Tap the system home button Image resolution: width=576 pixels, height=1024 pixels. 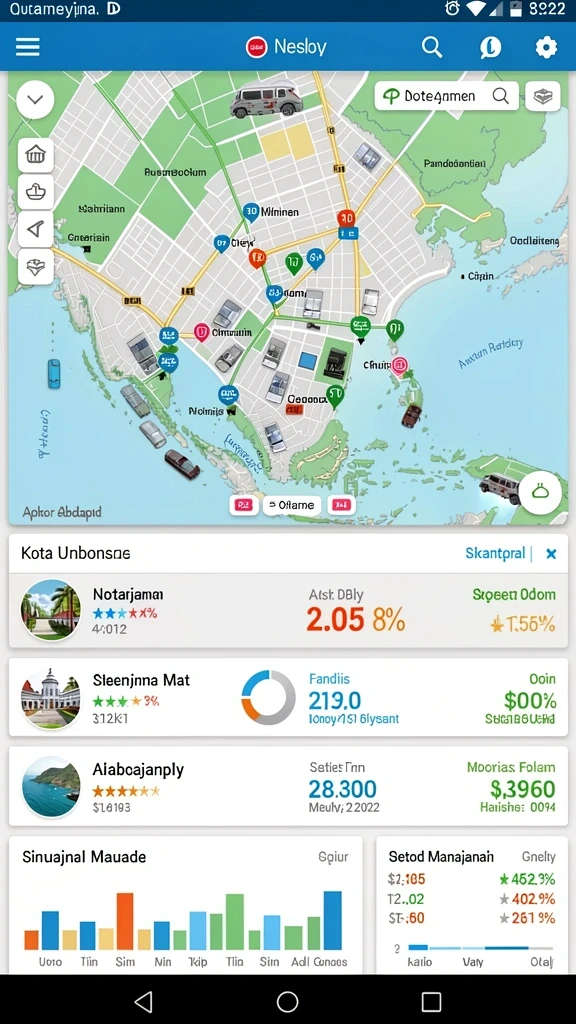pyautogui.click(x=287, y=1001)
